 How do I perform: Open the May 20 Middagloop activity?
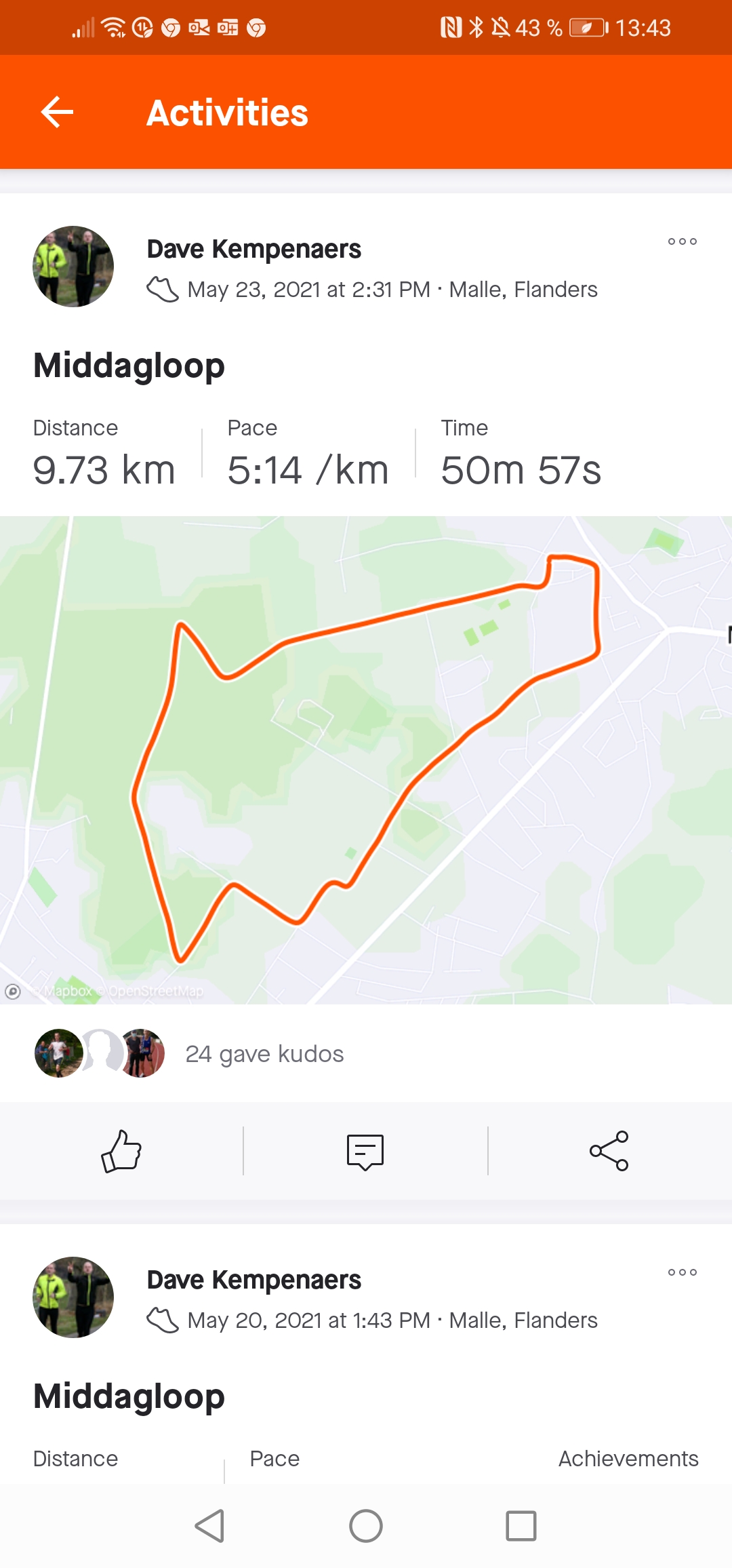(129, 1396)
